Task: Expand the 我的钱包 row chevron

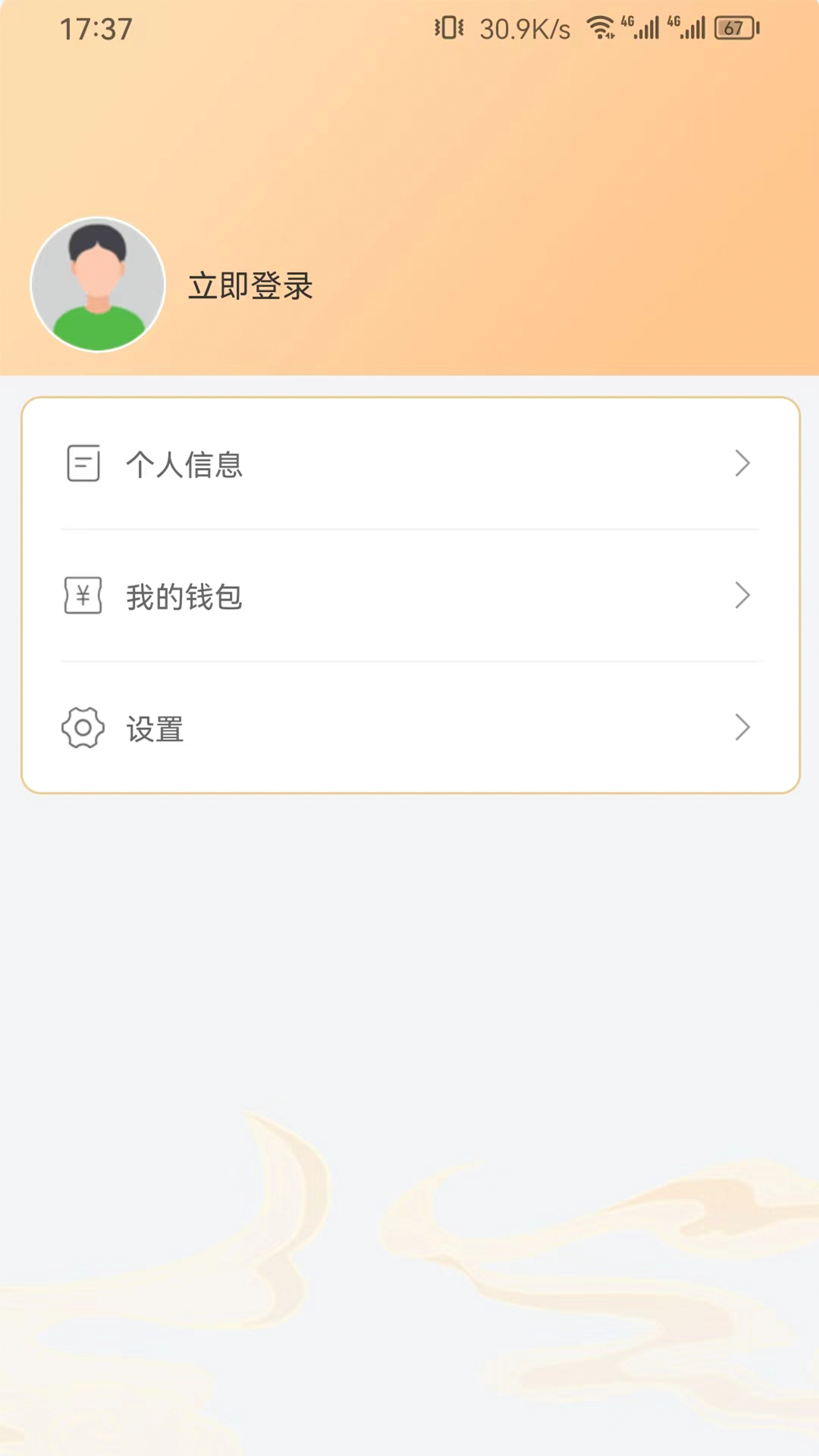Action: [742, 596]
